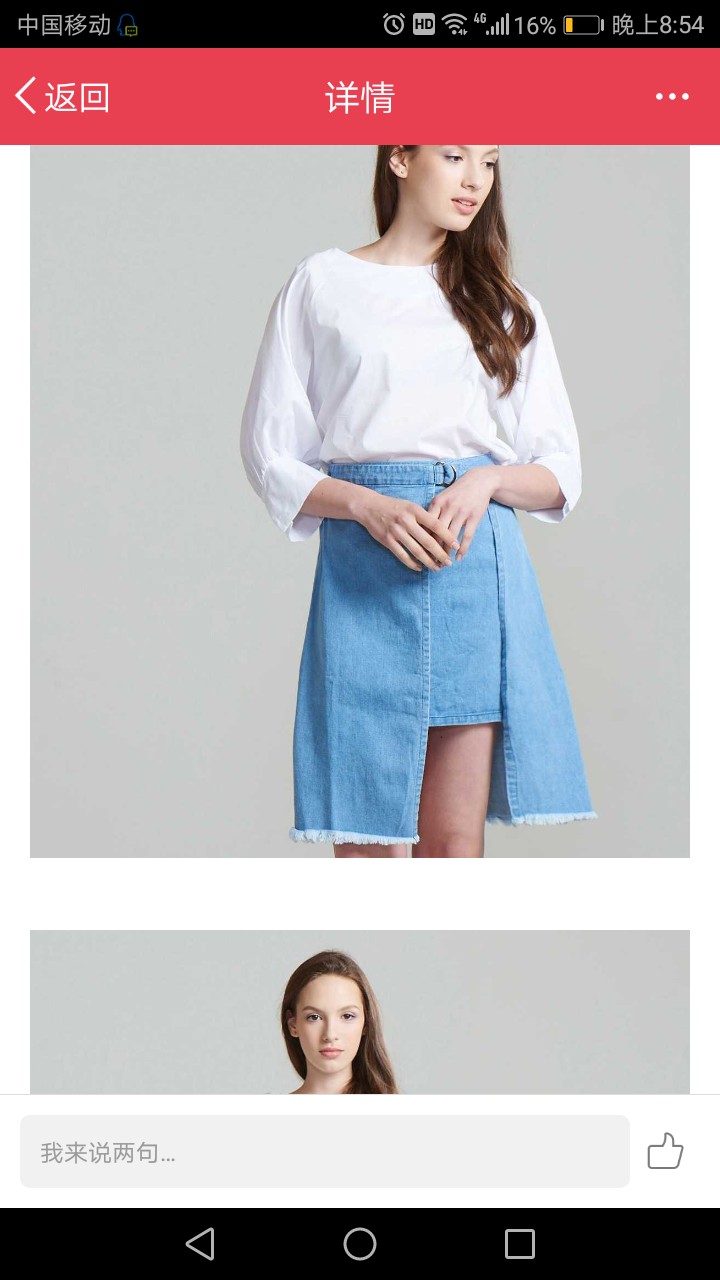The height and width of the screenshot is (1280, 720).
Task: Tap the 我来说两句 comment field
Action: (325, 1152)
